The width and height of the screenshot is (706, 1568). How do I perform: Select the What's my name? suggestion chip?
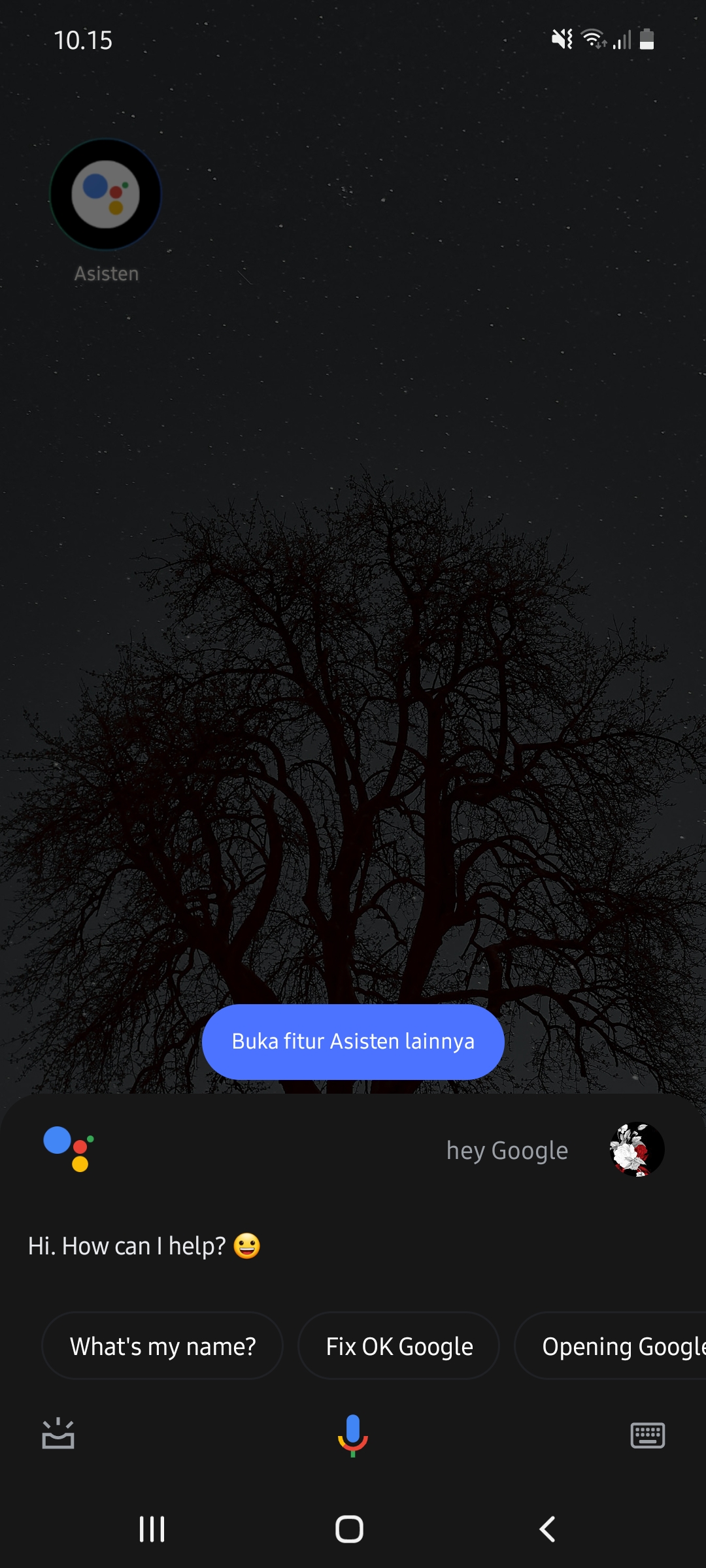163,1346
